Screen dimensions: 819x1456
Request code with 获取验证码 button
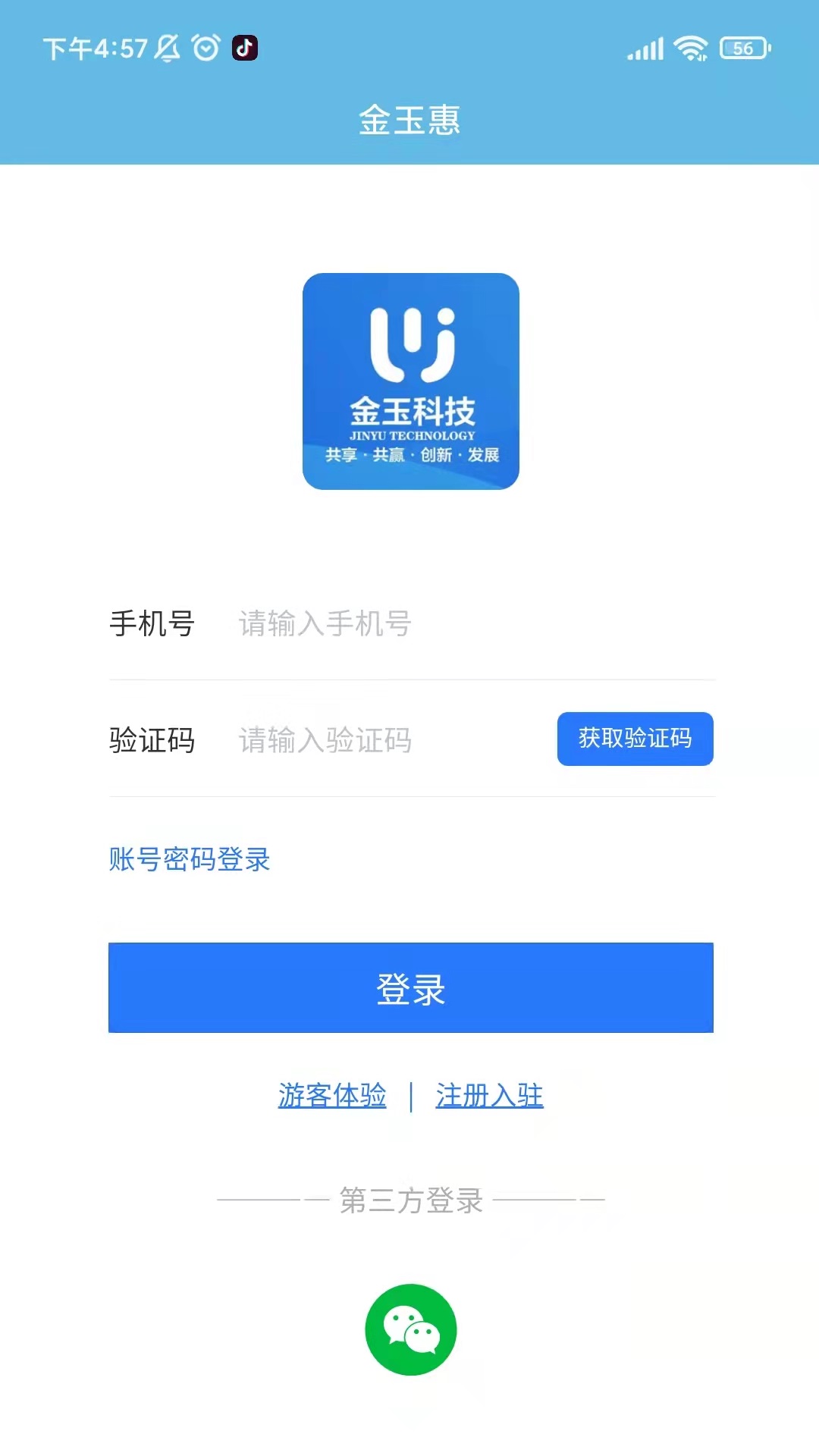tap(635, 739)
